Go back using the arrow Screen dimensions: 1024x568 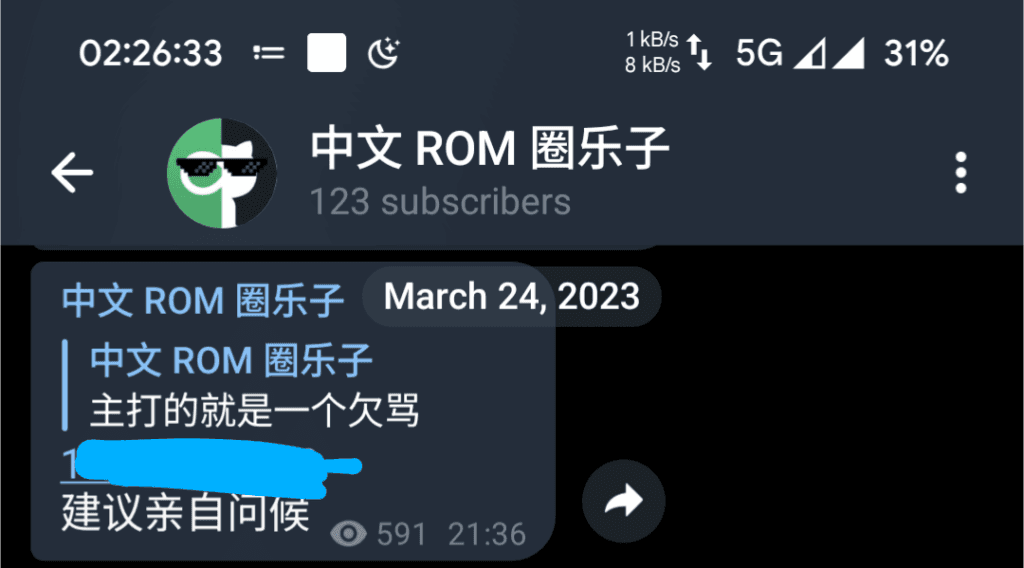click(72, 173)
